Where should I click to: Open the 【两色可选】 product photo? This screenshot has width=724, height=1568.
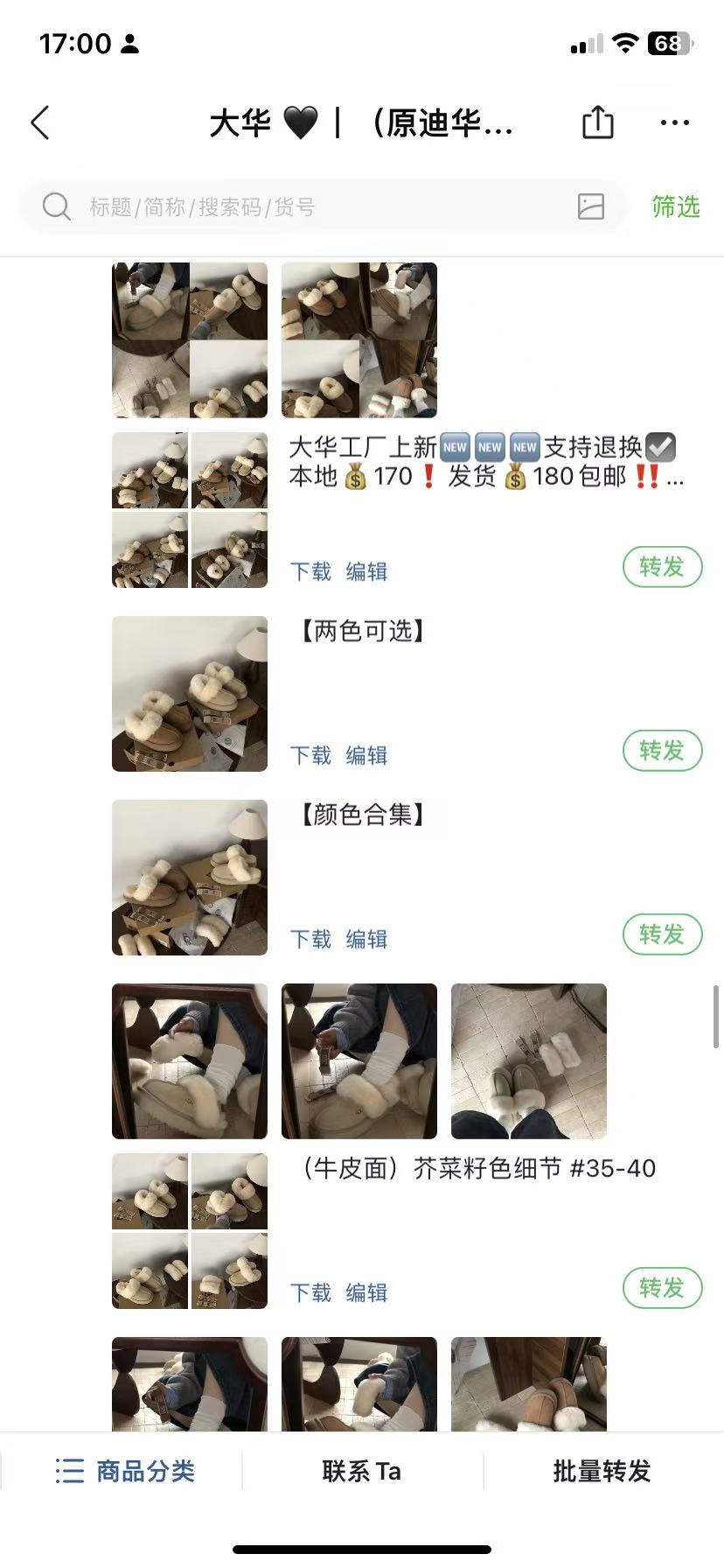(190, 694)
